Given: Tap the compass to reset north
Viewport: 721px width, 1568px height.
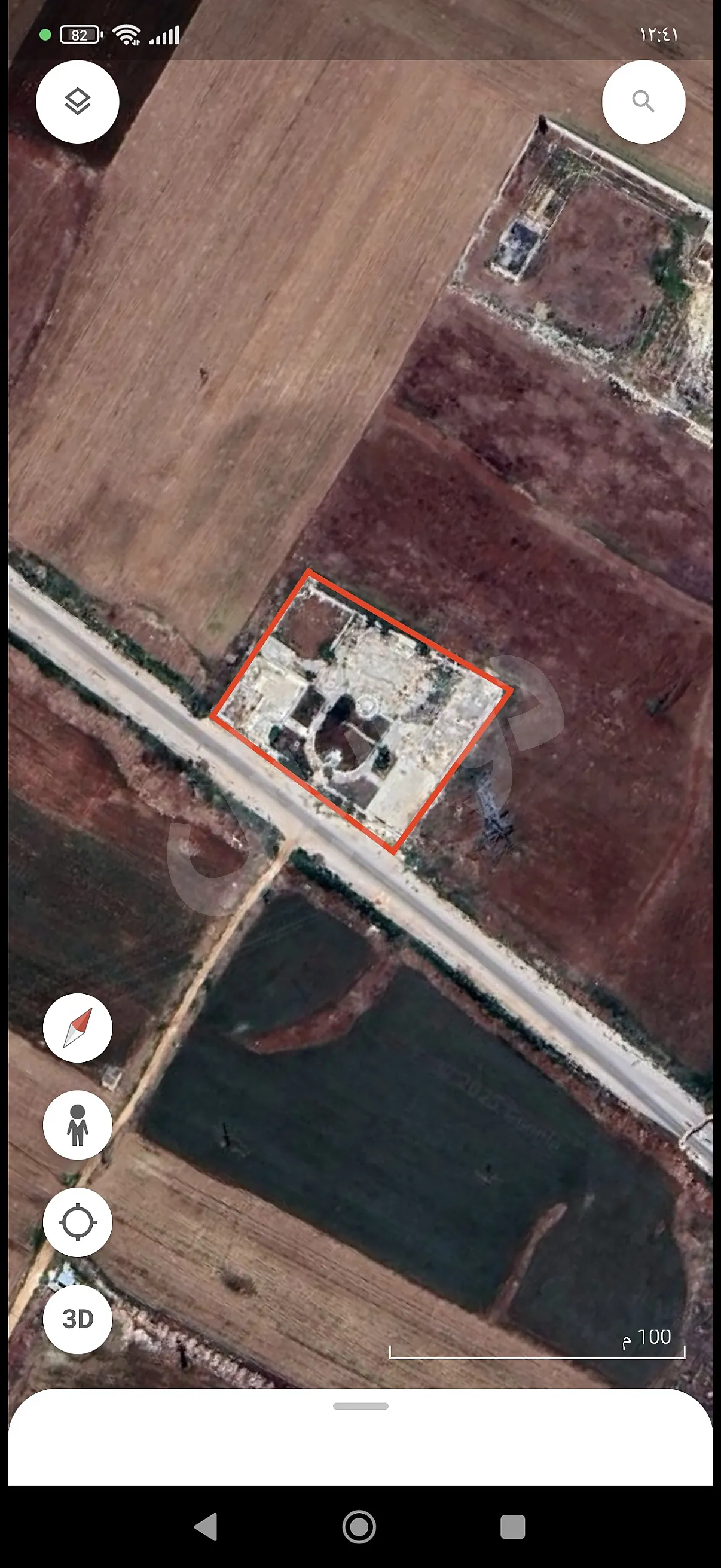Looking at the screenshot, I should point(77,1028).
